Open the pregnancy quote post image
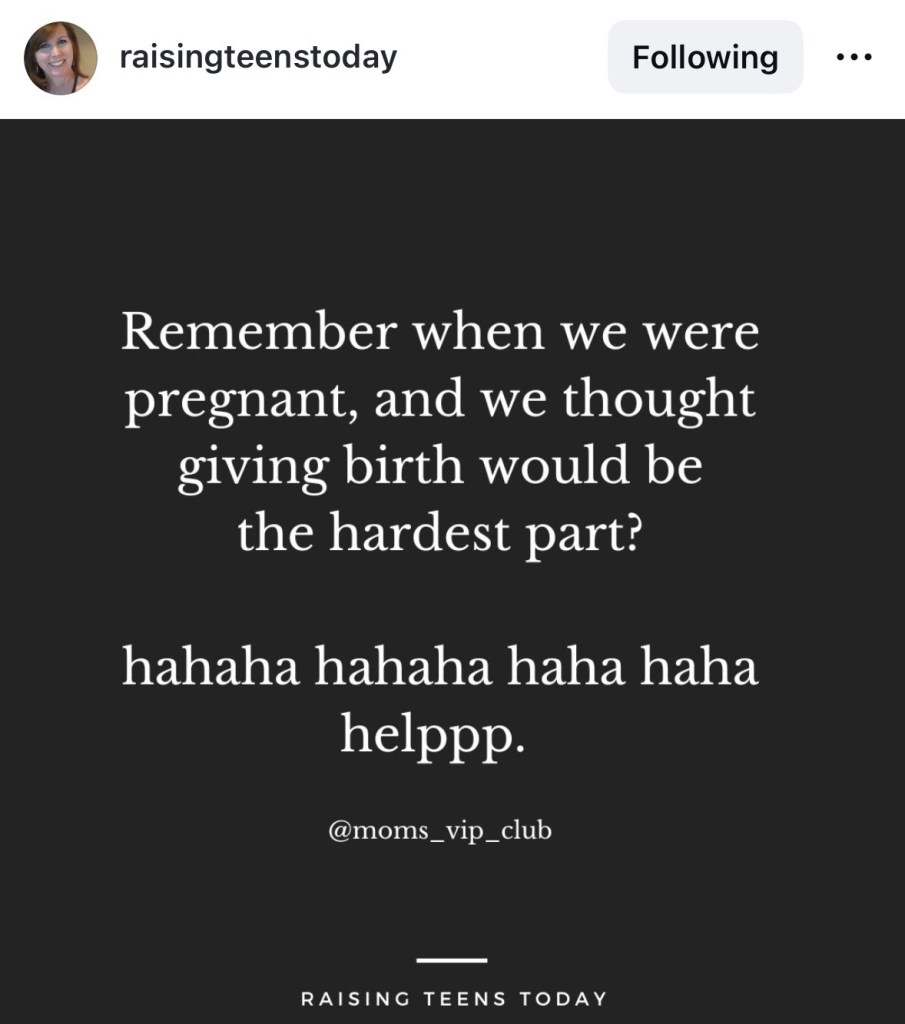The image size is (905, 1024). (x=452, y=570)
